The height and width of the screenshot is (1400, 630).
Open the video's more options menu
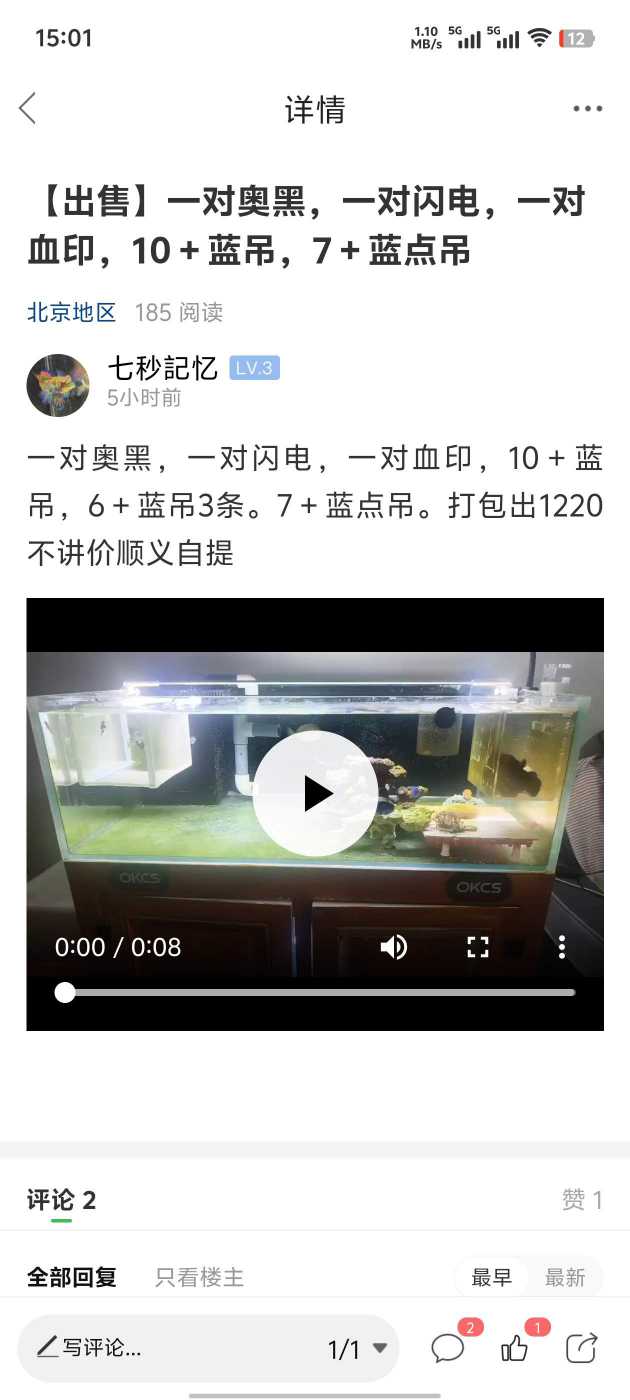(562, 947)
